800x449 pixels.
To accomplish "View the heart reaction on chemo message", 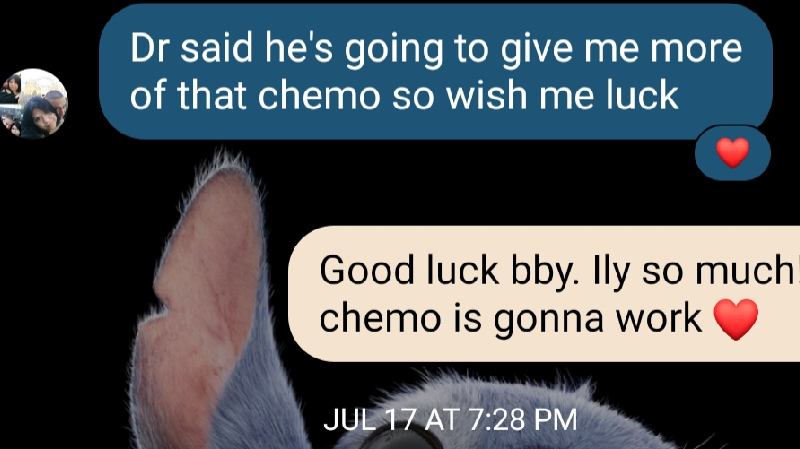I will 732,153.
